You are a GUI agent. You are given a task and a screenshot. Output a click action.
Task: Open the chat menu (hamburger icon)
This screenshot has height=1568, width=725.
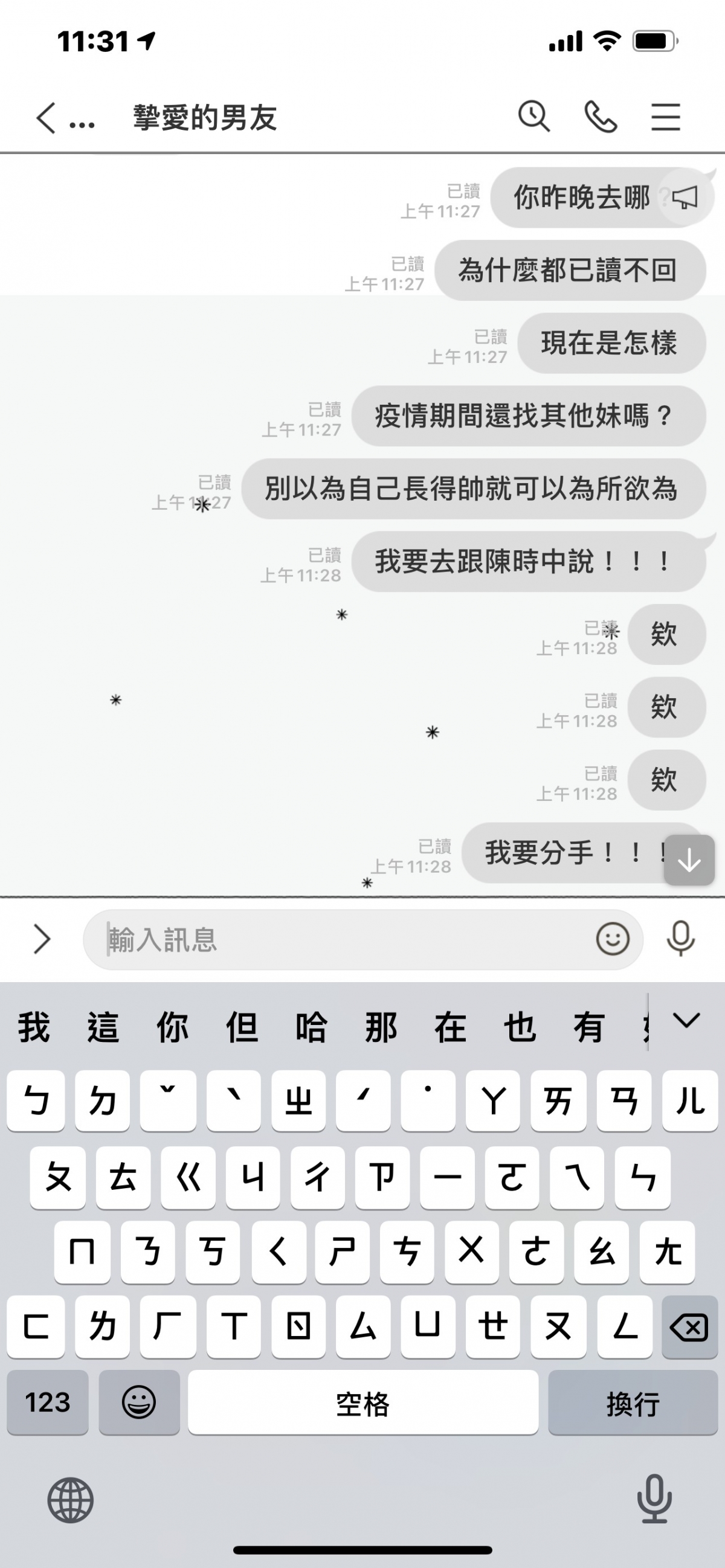pyautogui.click(x=666, y=117)
